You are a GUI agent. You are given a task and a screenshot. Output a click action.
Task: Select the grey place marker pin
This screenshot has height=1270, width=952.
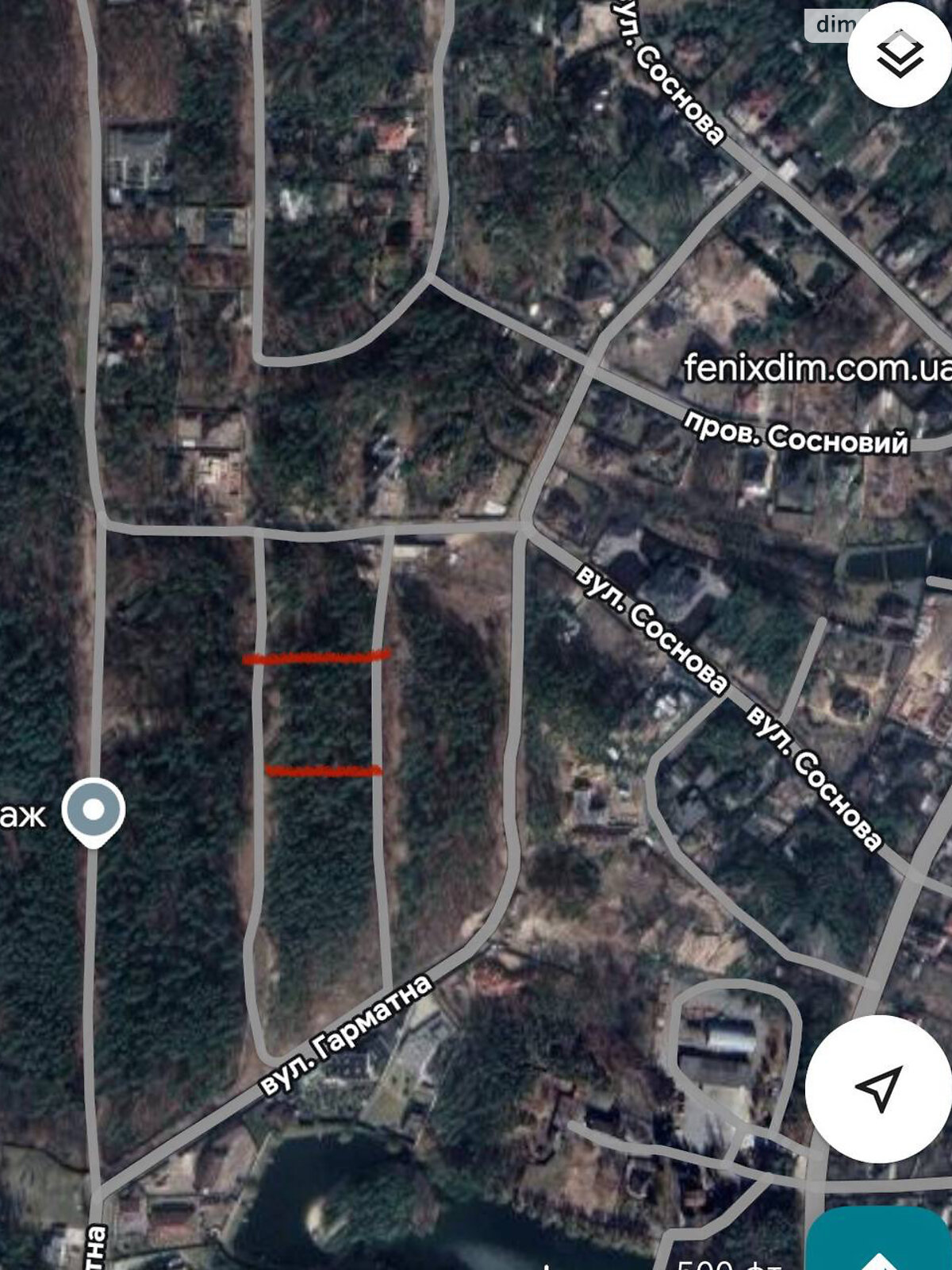(x=94, y=810)
